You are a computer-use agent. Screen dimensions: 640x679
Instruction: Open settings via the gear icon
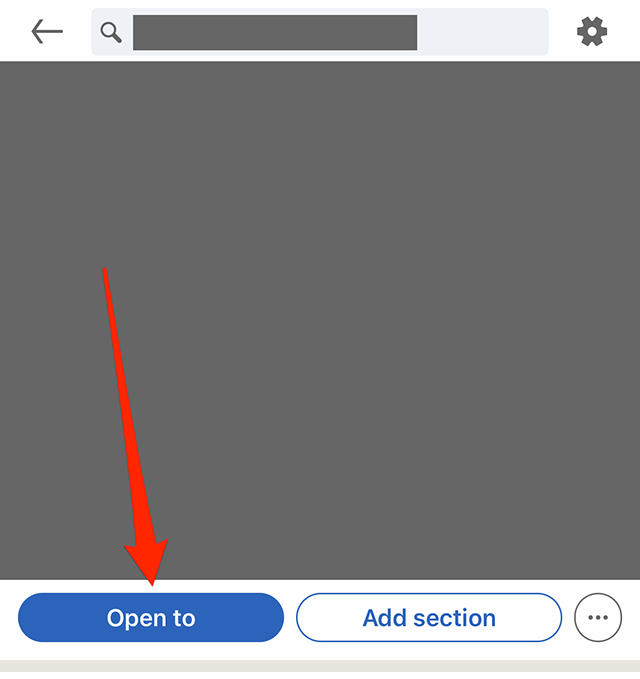click(x=592, y=32)
